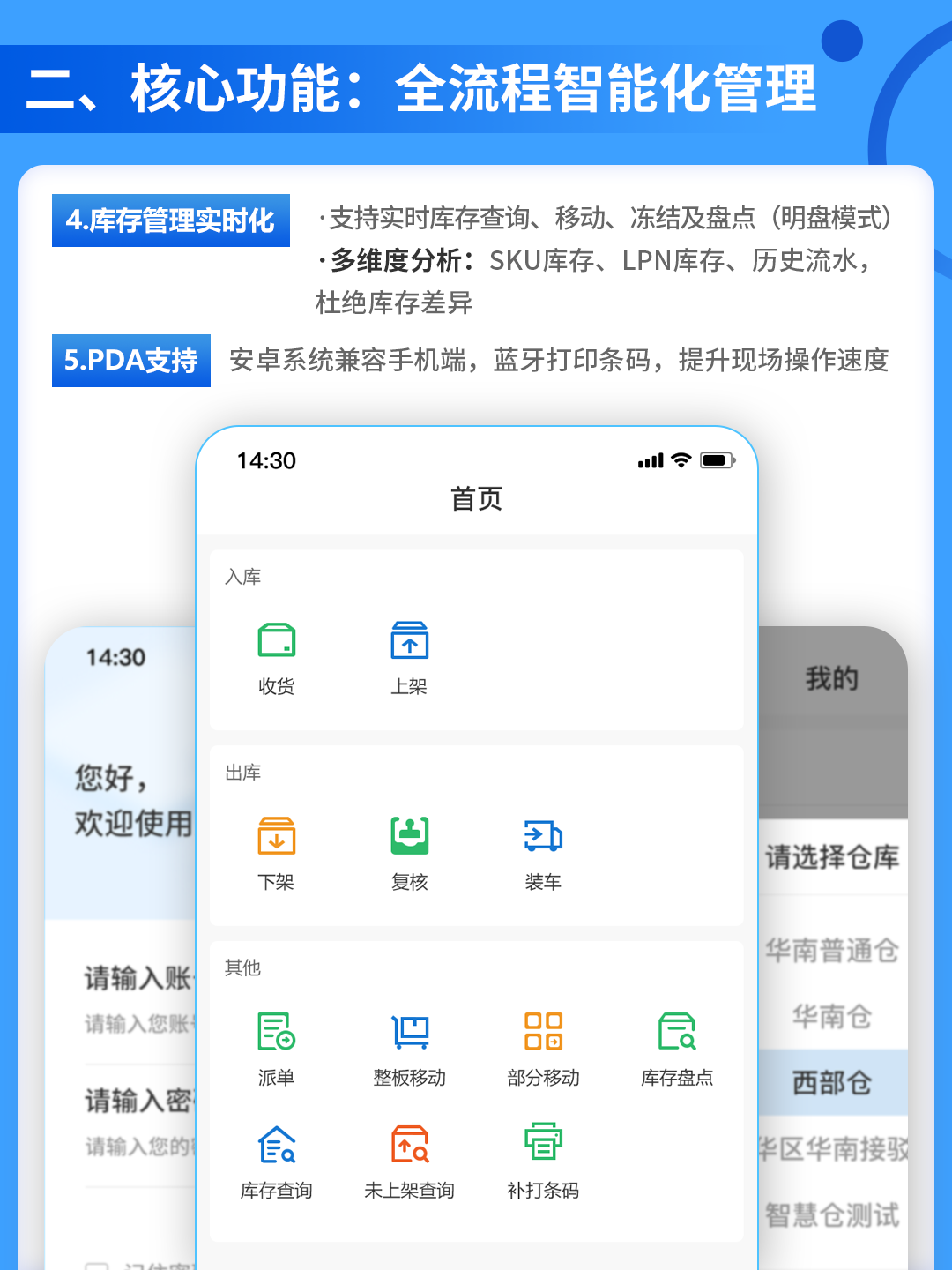The height and width of the screenshot is (1270, 952).
Task: Tap the 整板移动 (pallet move) cart icon
Action: [x=409, y=1030]
